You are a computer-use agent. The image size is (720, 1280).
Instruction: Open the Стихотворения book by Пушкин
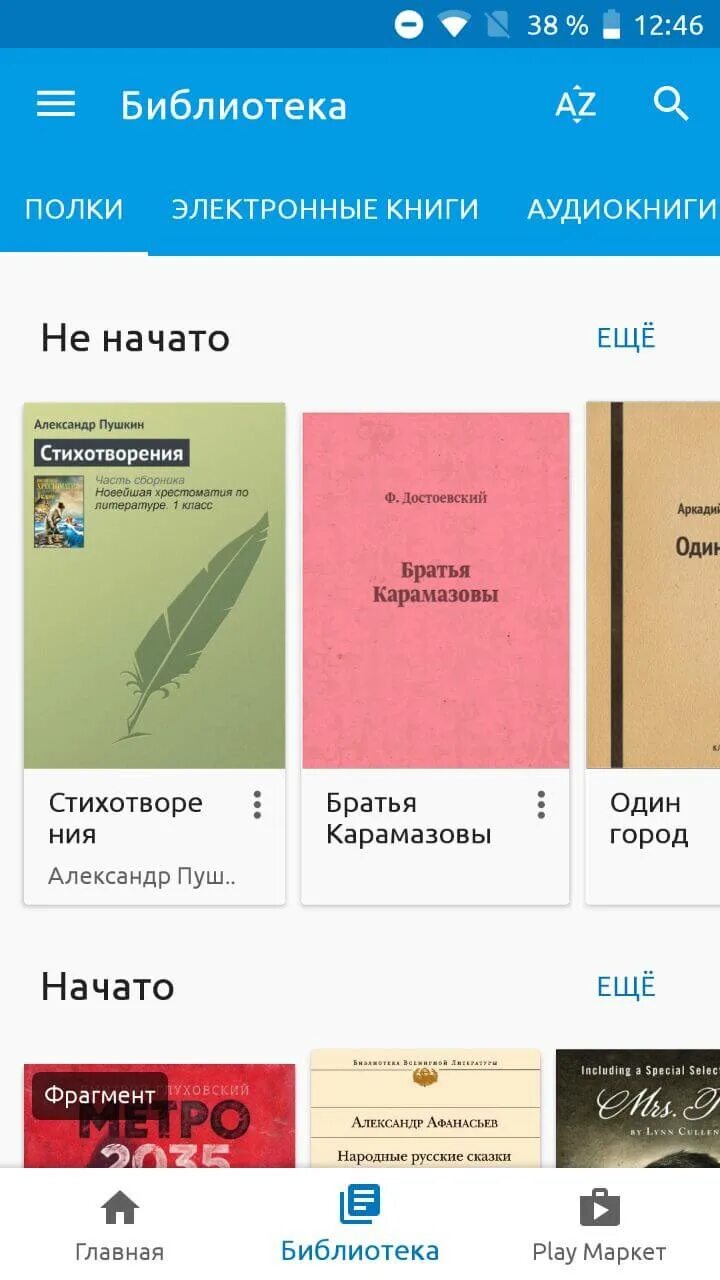click(x=154, y=585)
